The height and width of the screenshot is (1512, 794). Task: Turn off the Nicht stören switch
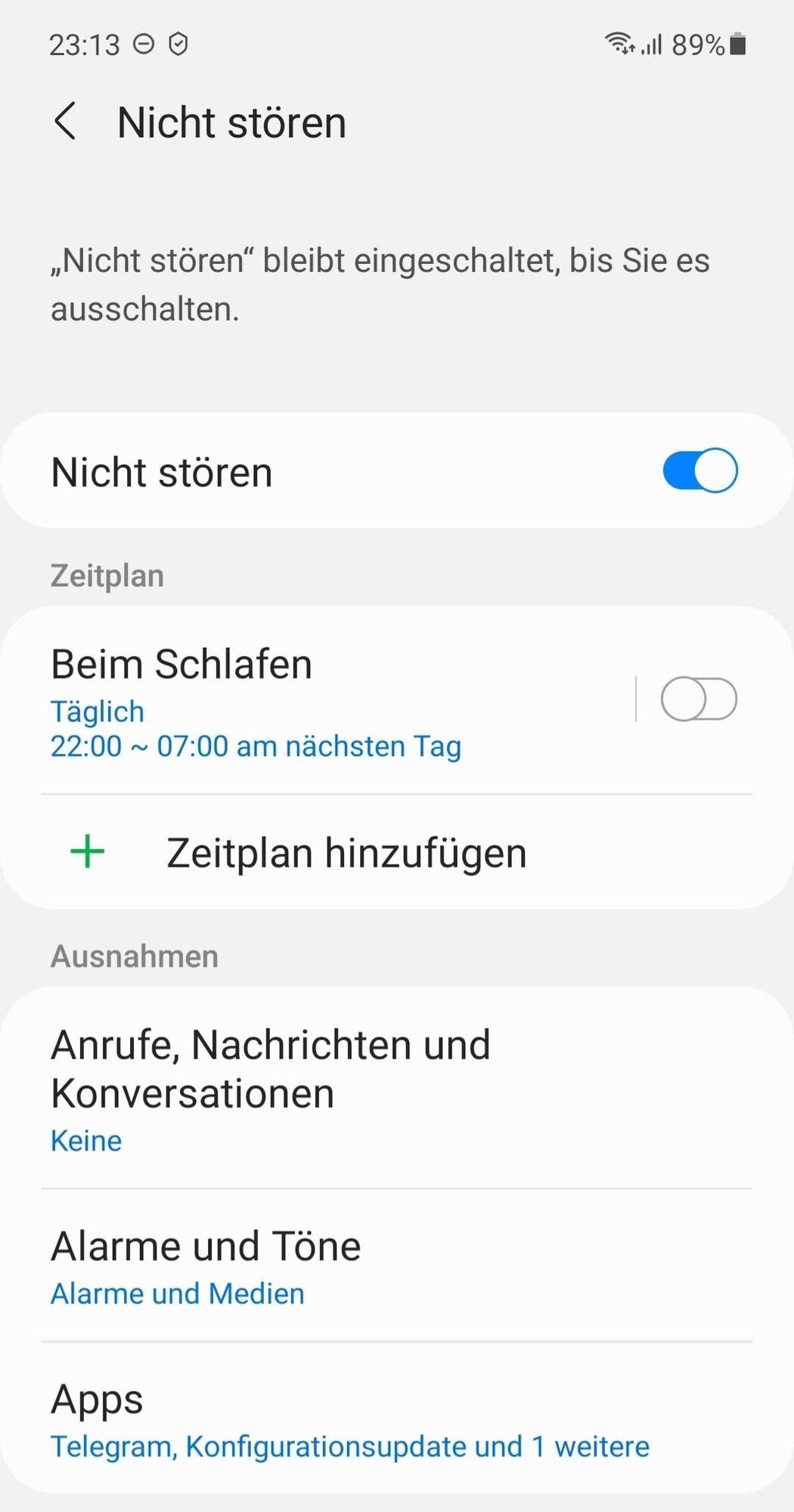click(699, 471)
